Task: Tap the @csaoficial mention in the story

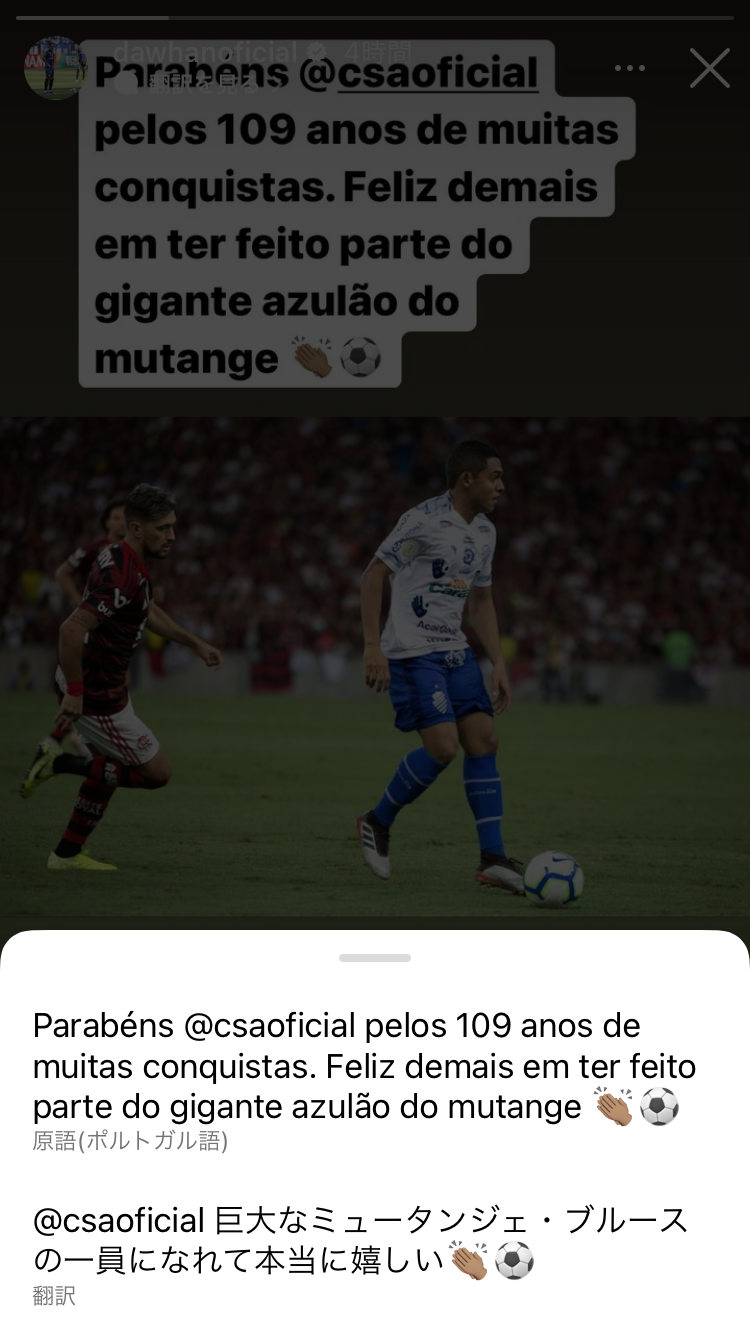Action: click(437, 73)
